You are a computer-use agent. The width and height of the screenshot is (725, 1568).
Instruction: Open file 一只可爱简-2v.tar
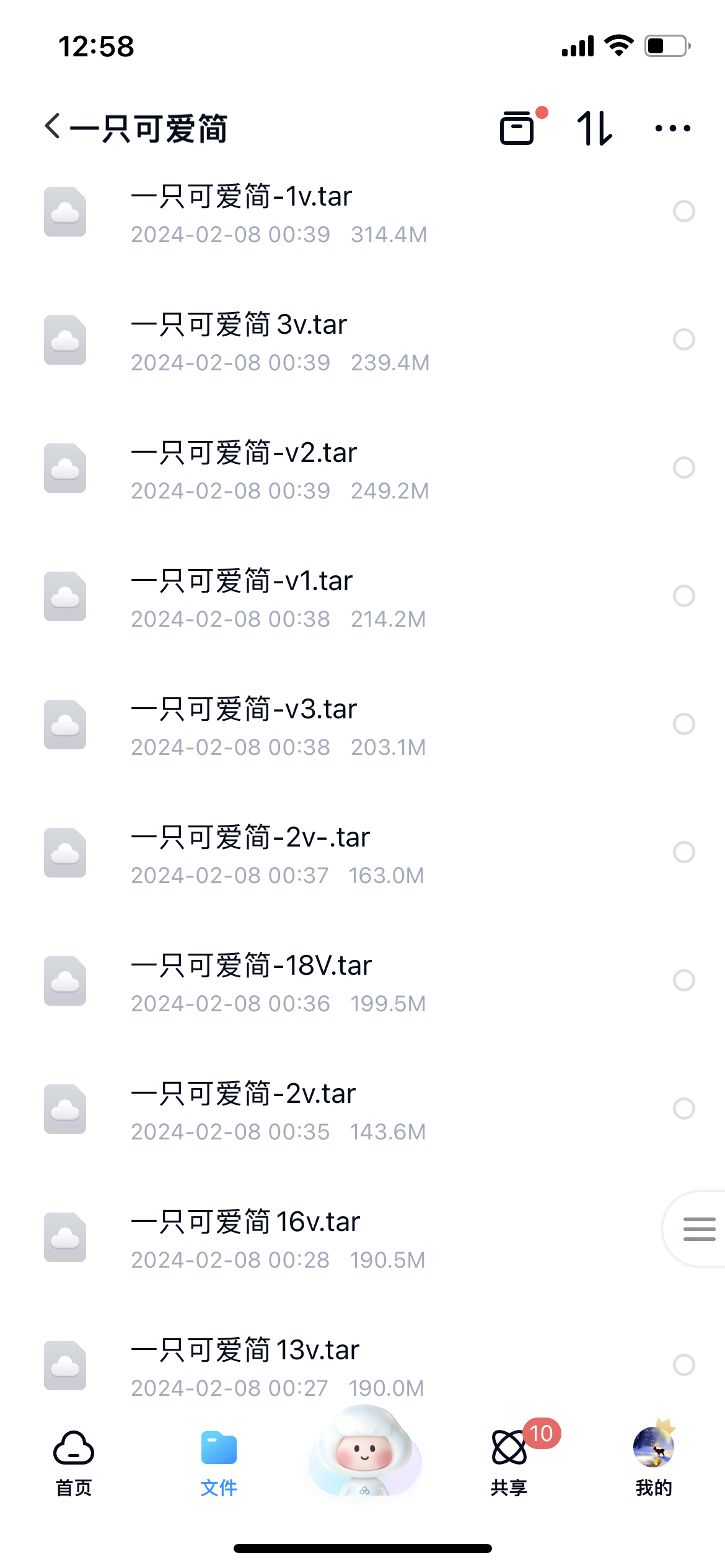362,1110
